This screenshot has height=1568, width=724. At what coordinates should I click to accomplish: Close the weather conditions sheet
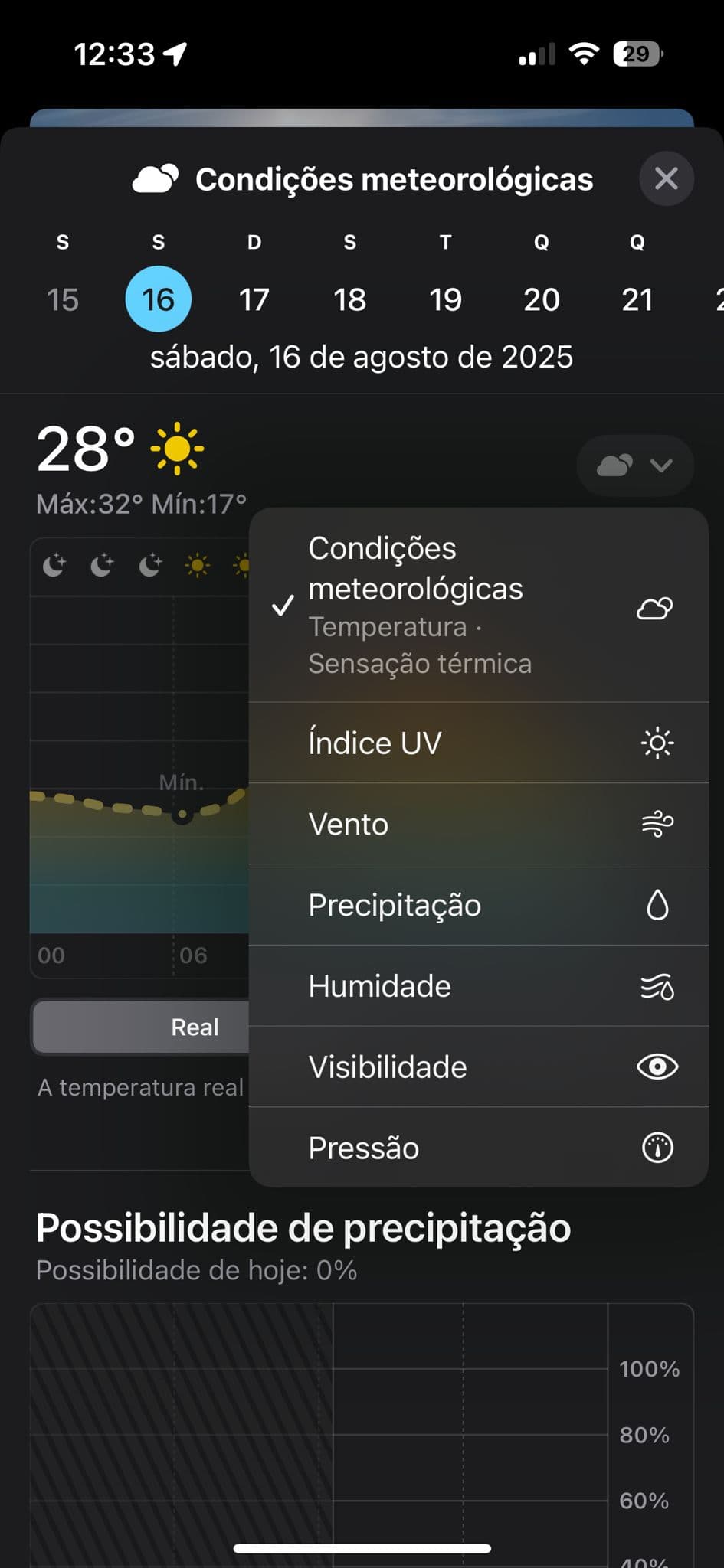pyautogui.click(x=666, y=179)
